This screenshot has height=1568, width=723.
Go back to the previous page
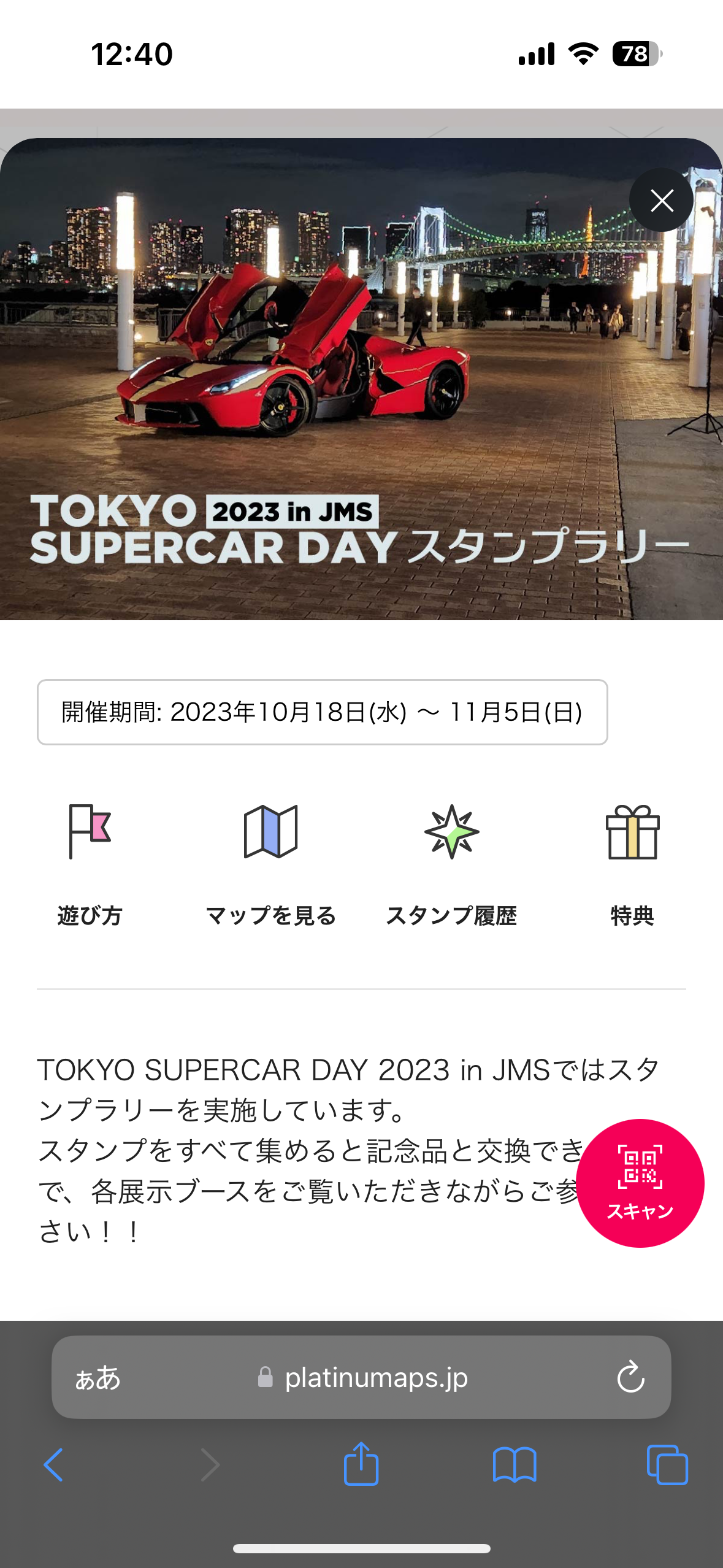54,1465
